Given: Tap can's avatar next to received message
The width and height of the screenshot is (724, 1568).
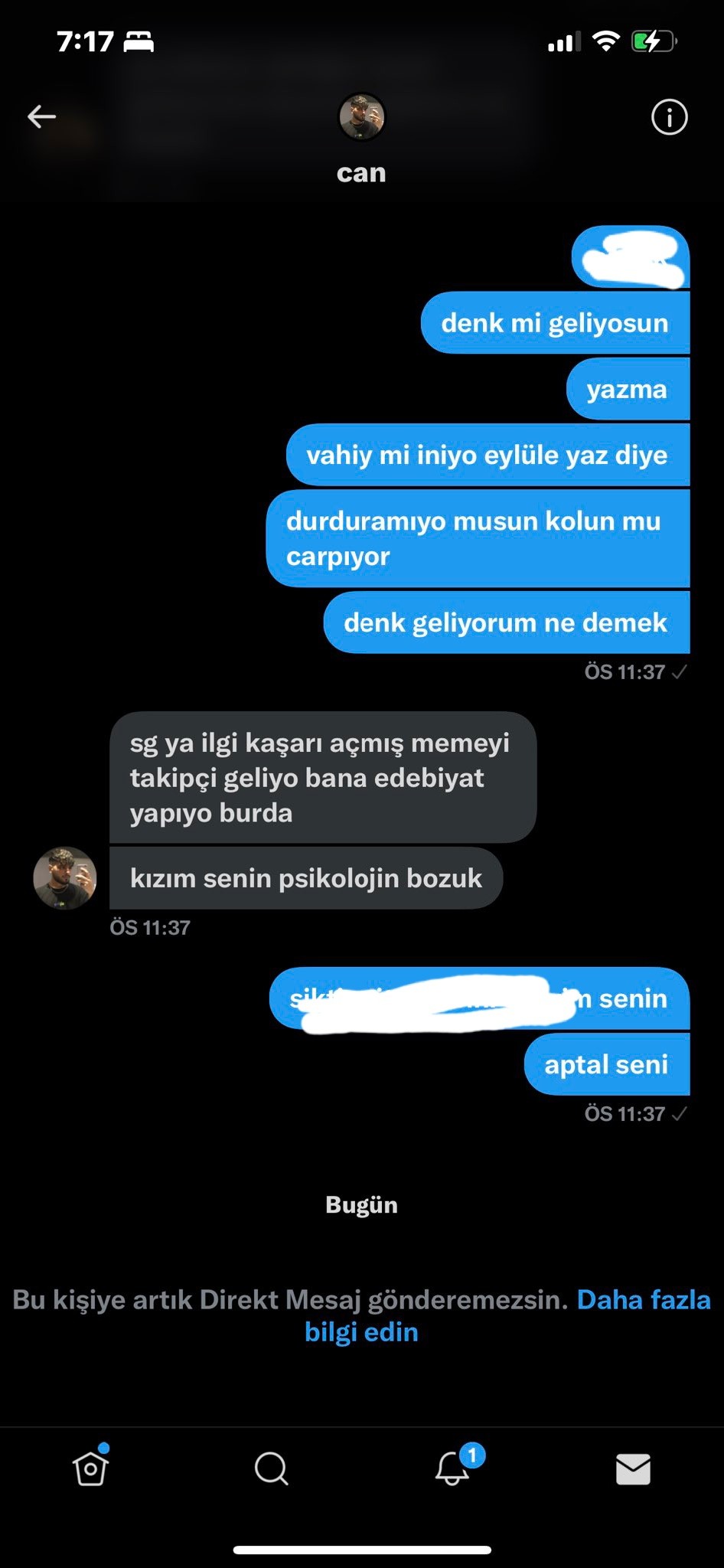Looking at the screenshot, I should point(65,877).
